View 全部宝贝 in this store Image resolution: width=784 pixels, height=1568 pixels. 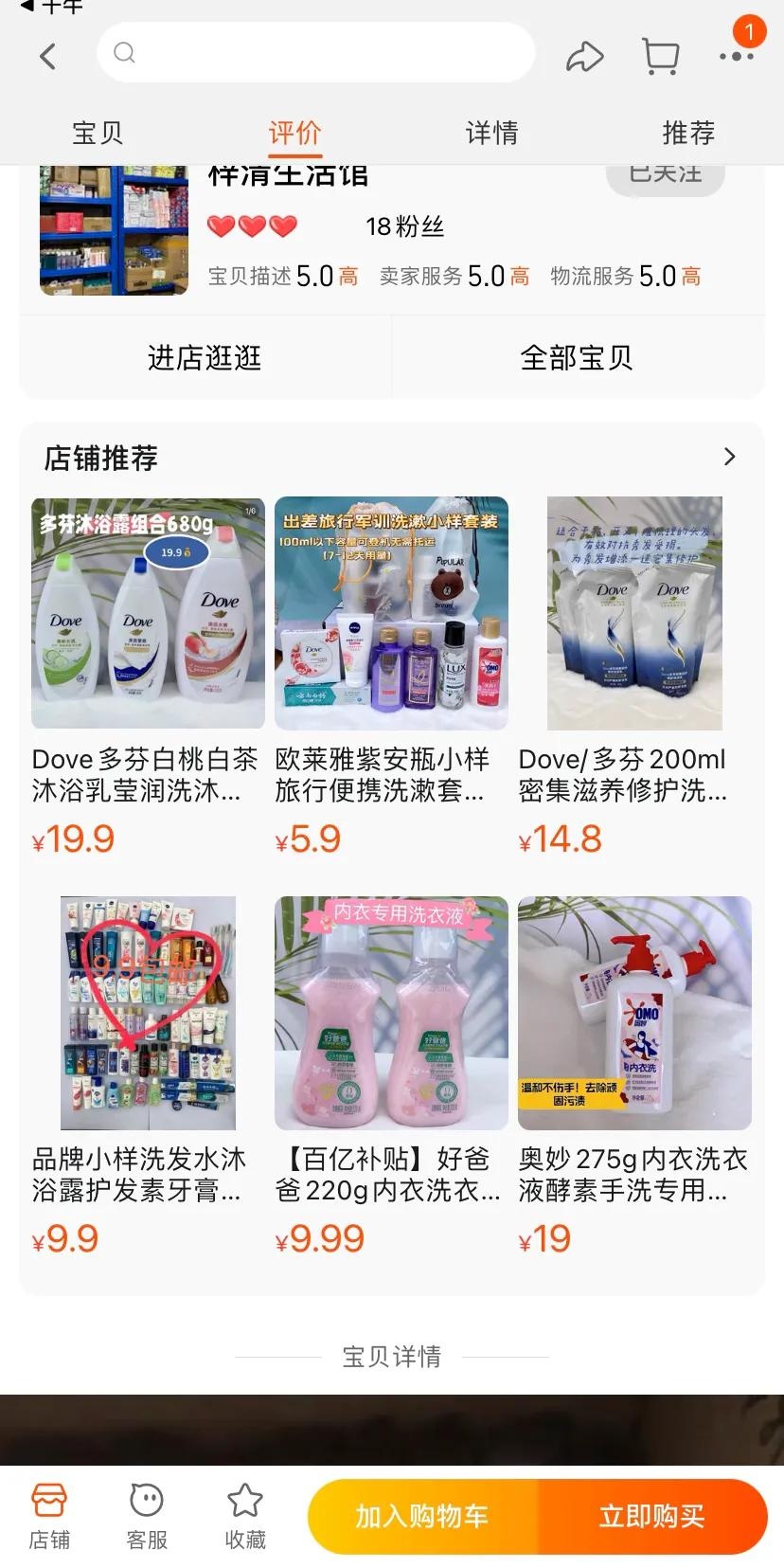(577, 357)
